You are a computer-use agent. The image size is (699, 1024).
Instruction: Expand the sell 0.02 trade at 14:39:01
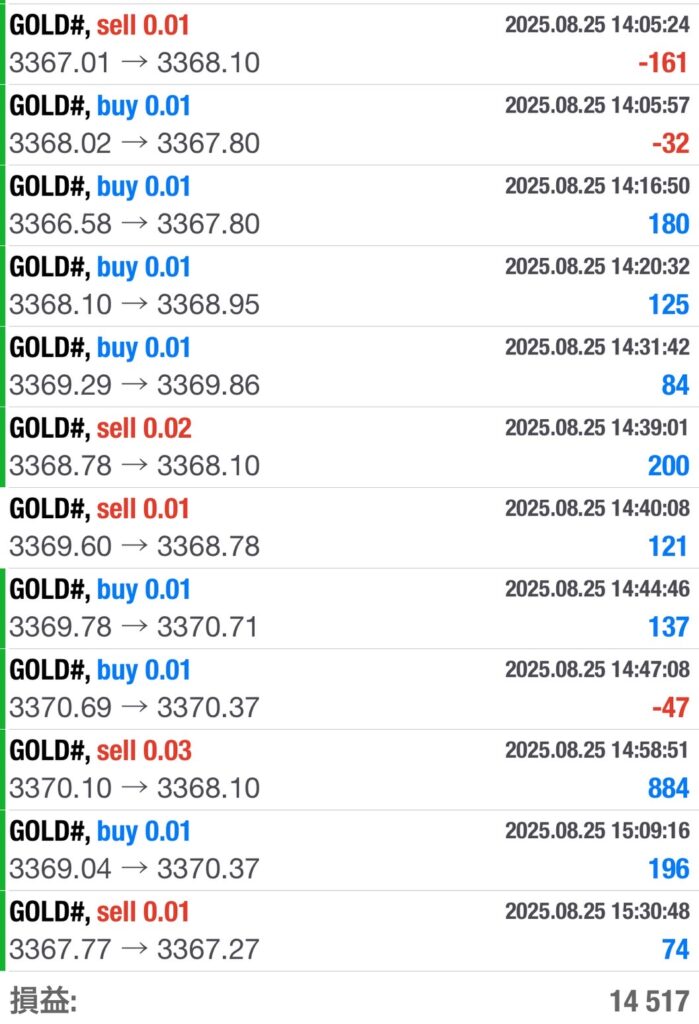349,447
